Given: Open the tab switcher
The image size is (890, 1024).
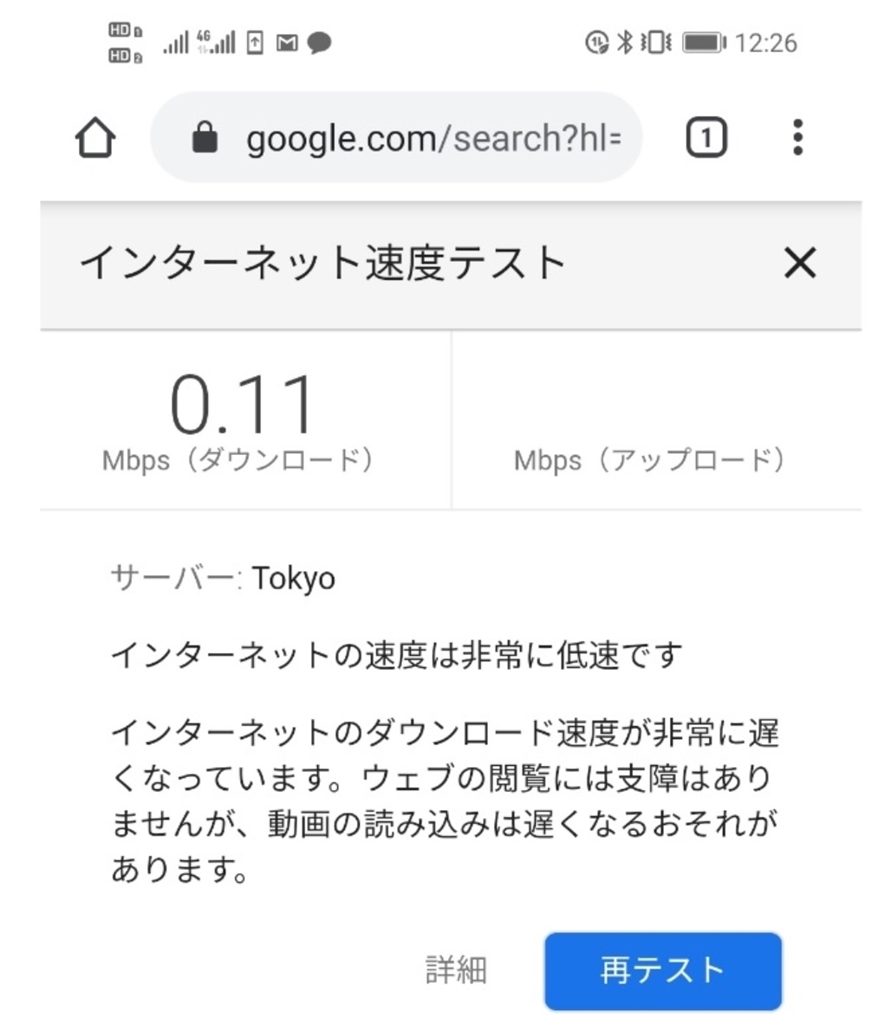Looking at the screenshot, I should click(706, 138).
